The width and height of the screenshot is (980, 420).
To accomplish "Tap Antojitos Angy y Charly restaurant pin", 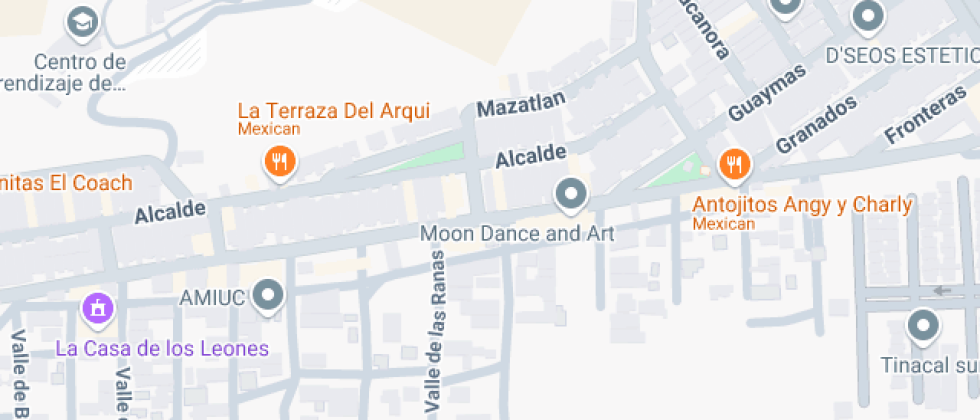I will click(x=735, y=163).
